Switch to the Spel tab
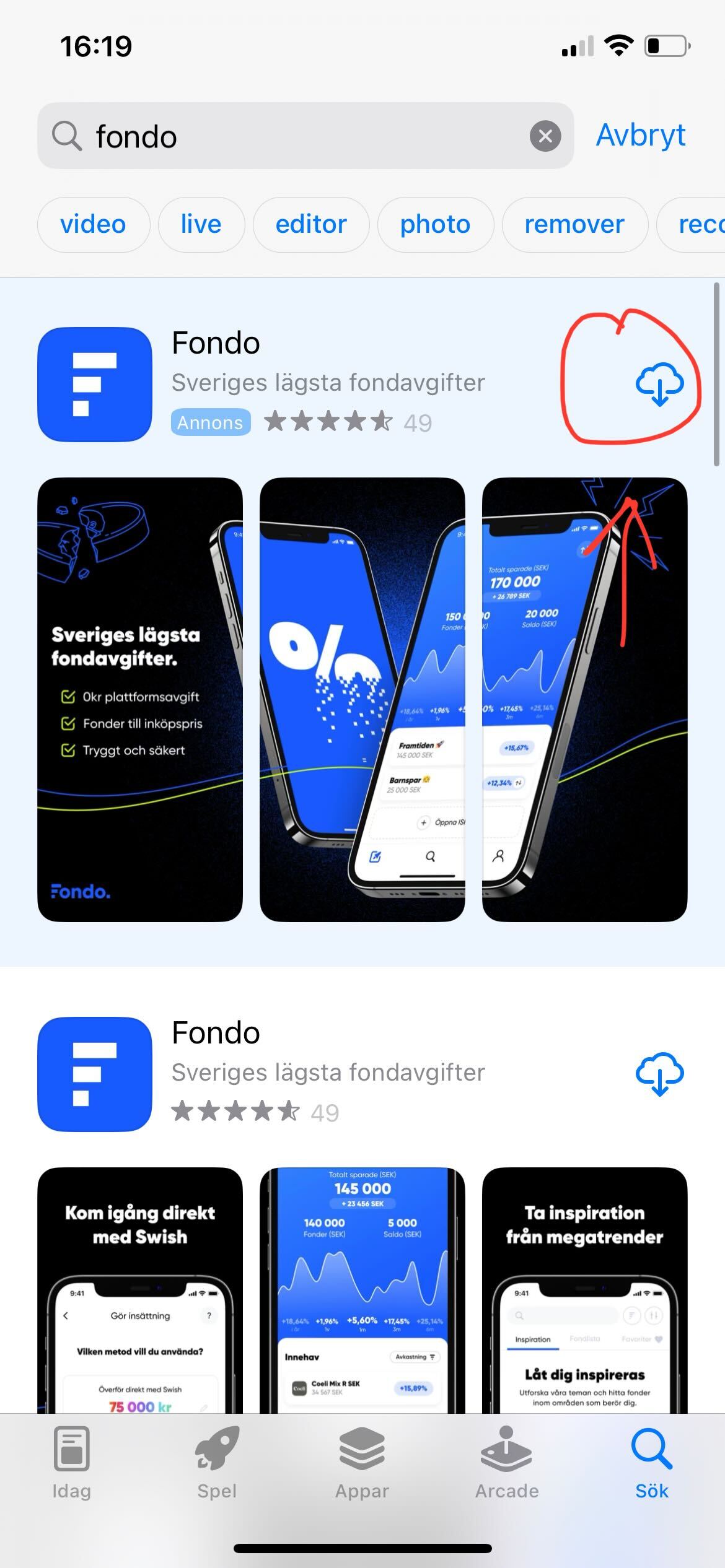The image size is (725, 1568). coord(217,1463)
